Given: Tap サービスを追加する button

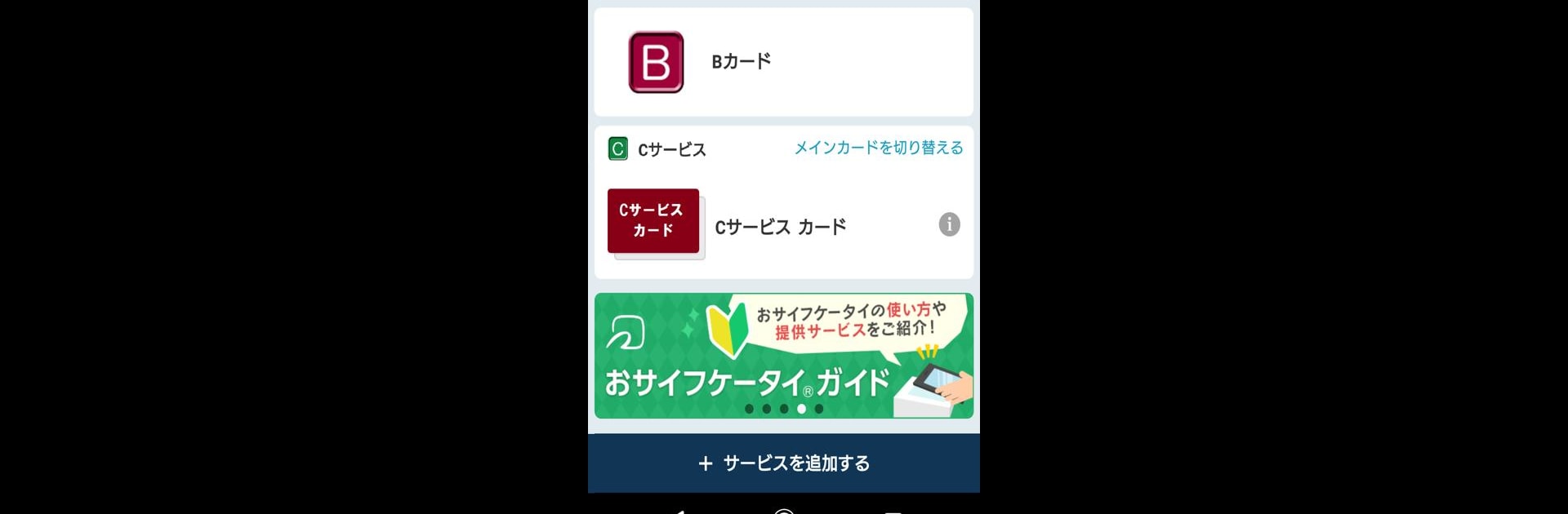Looking at the screenshot, I should (x=783, y=463).
